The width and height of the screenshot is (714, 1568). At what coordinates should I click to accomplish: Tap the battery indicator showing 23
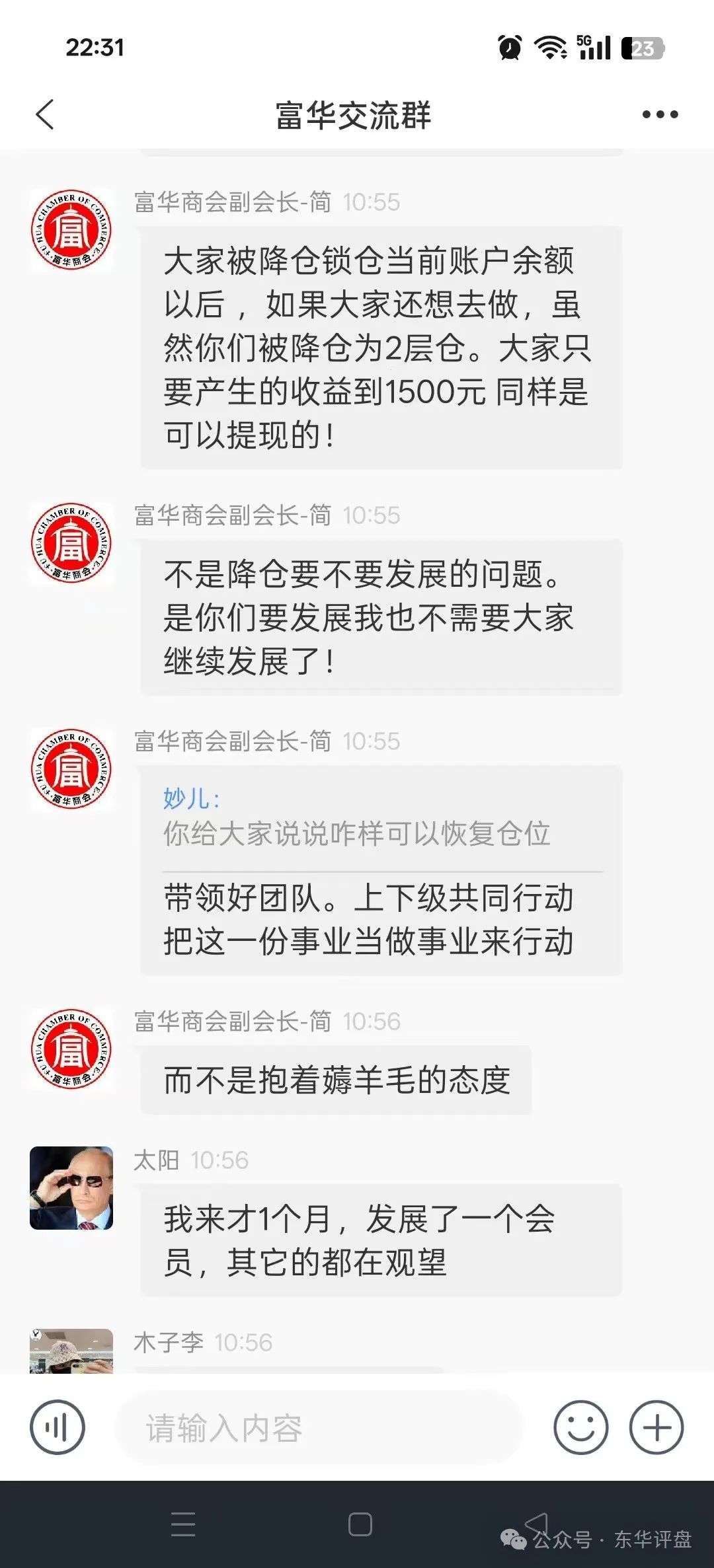pyautogui.click(x=643, y=46)
